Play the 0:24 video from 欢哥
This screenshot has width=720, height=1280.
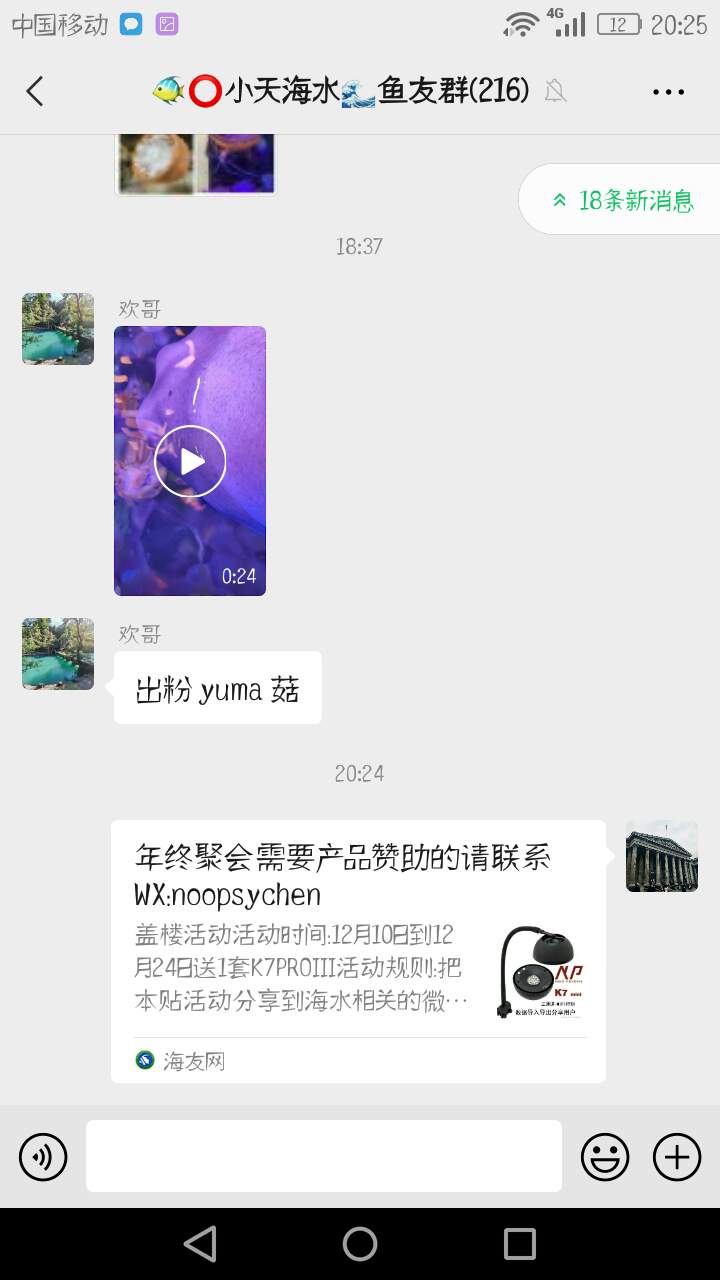[190, 461]
